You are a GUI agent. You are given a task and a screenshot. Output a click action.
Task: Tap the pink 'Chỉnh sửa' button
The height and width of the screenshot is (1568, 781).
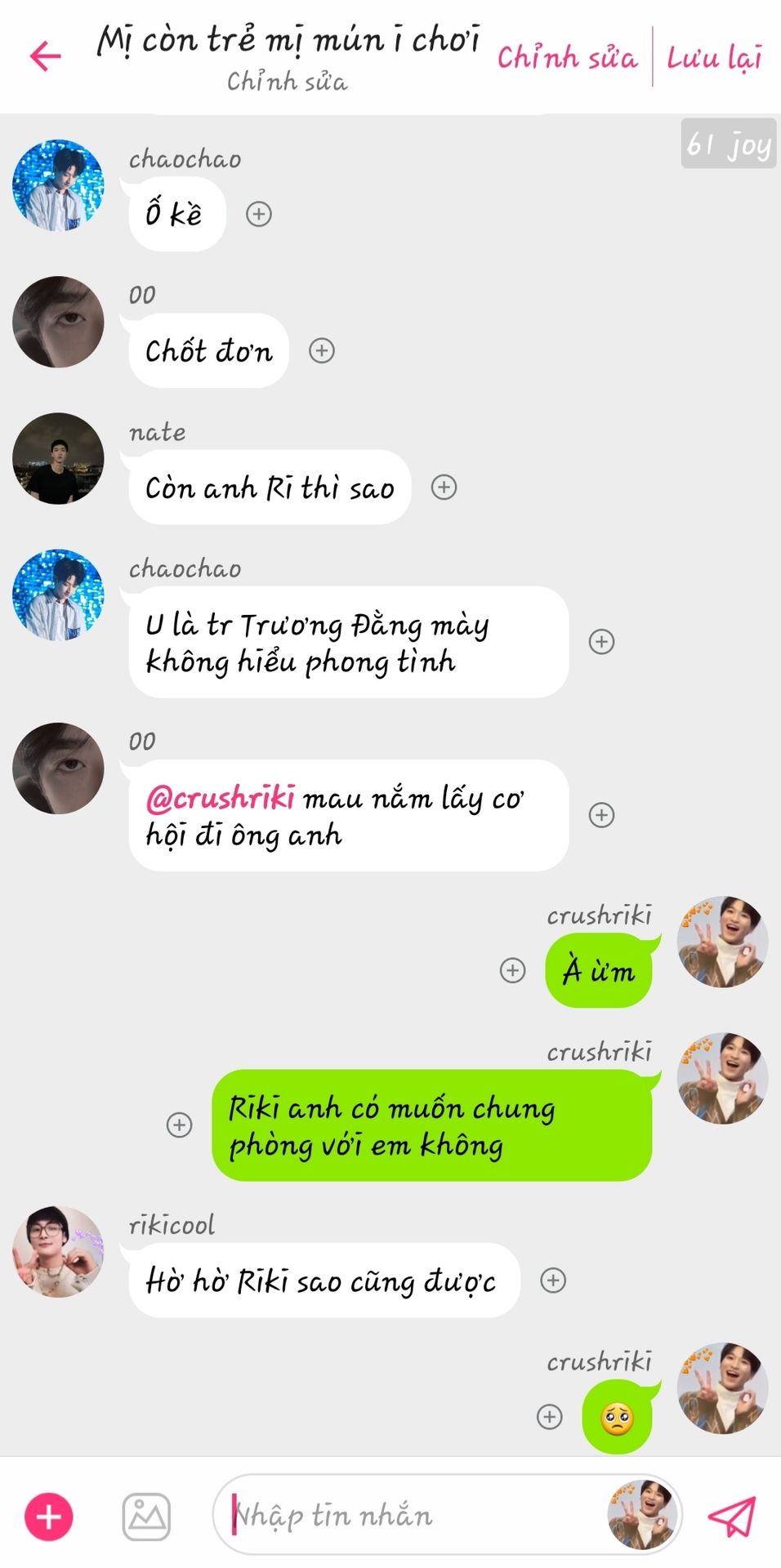click(567, 57)
